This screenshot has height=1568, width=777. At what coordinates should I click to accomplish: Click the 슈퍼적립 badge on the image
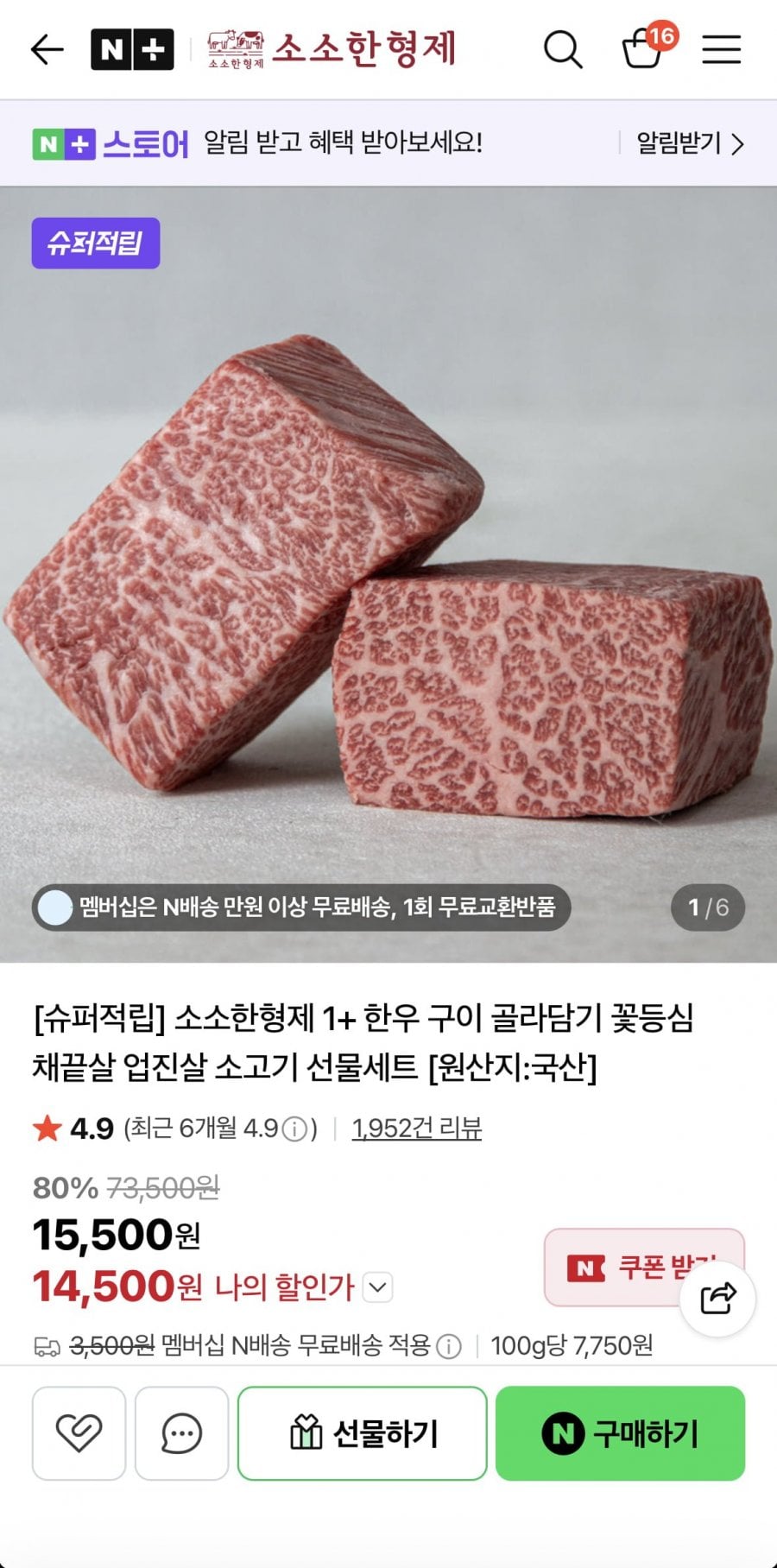click(95, 243)
